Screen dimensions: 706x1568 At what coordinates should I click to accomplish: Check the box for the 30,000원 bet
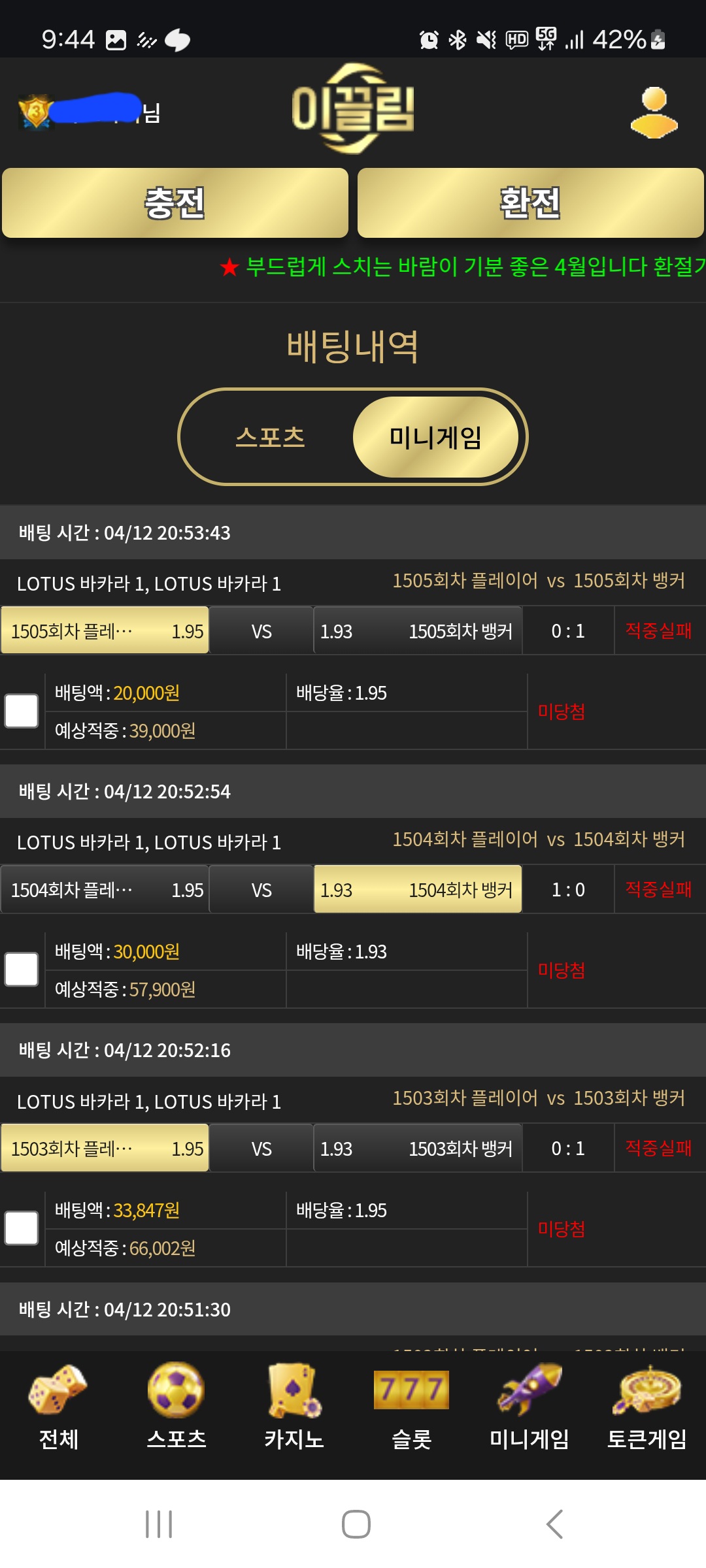[x=22, y=970]
